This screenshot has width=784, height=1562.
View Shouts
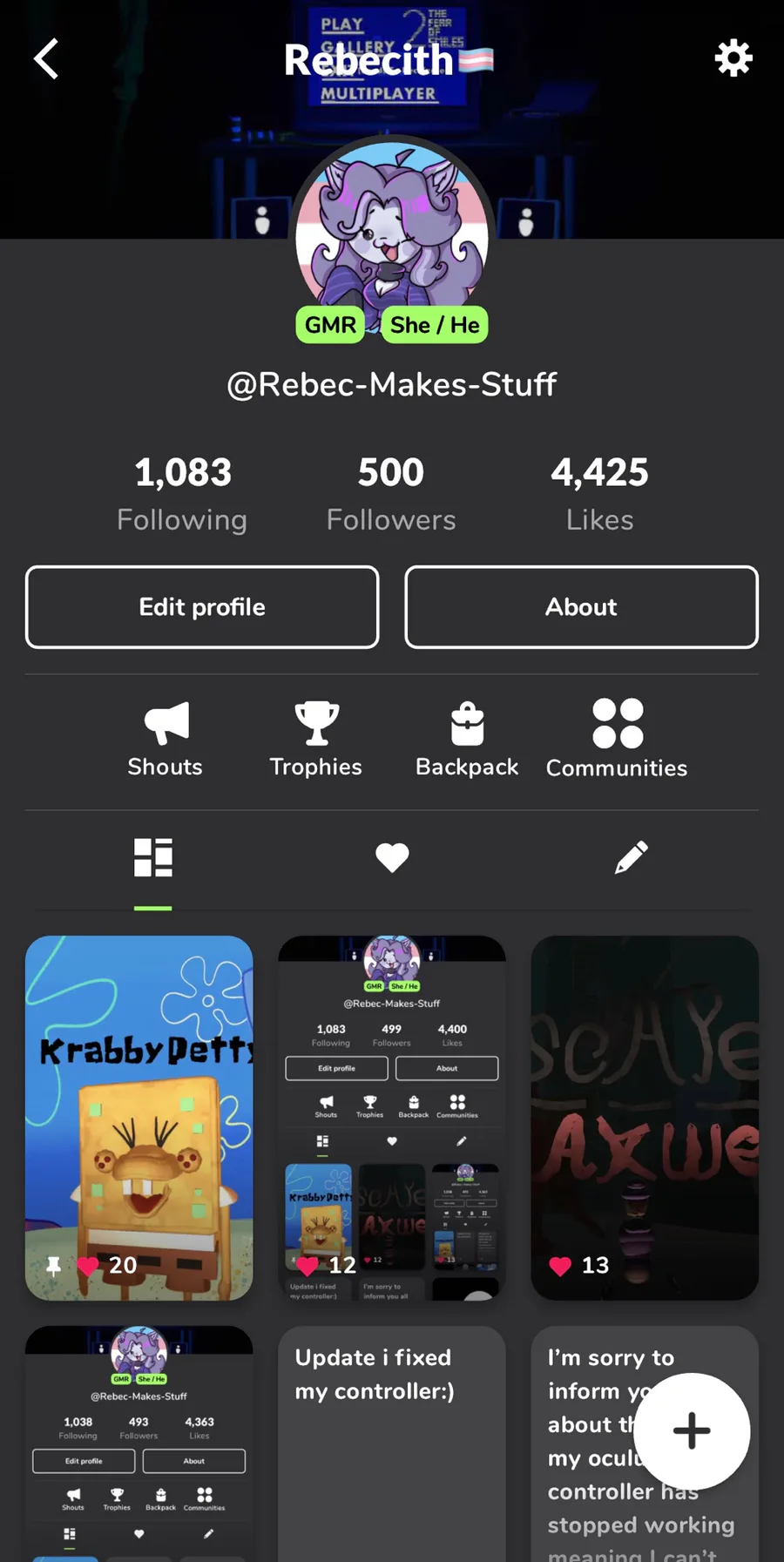tap(166, 740)
